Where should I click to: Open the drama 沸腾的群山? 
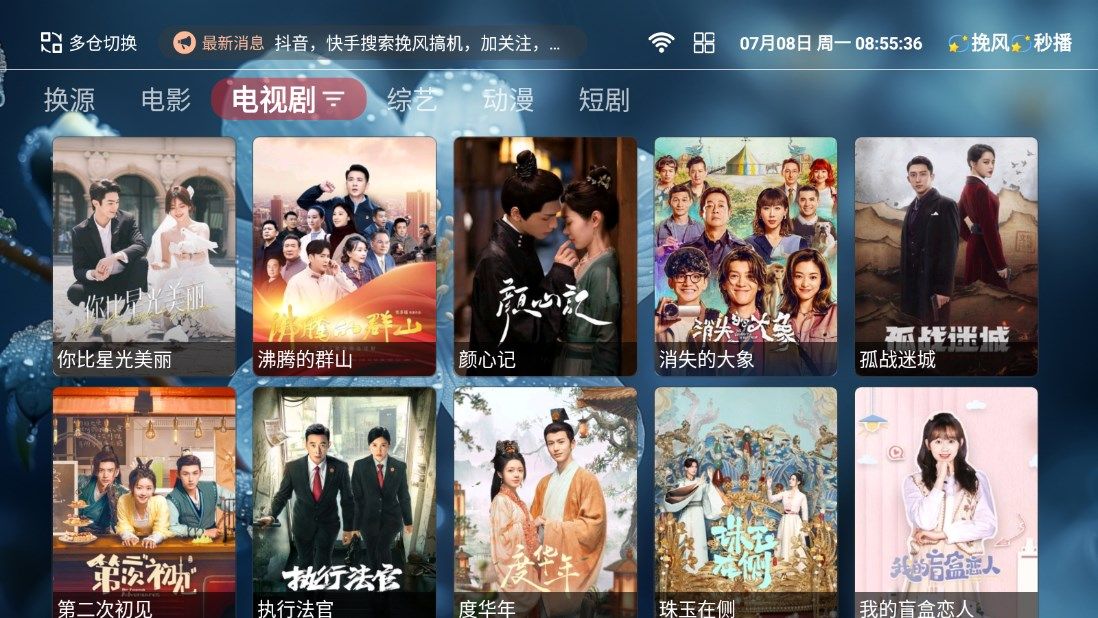(x=344, y=256)
